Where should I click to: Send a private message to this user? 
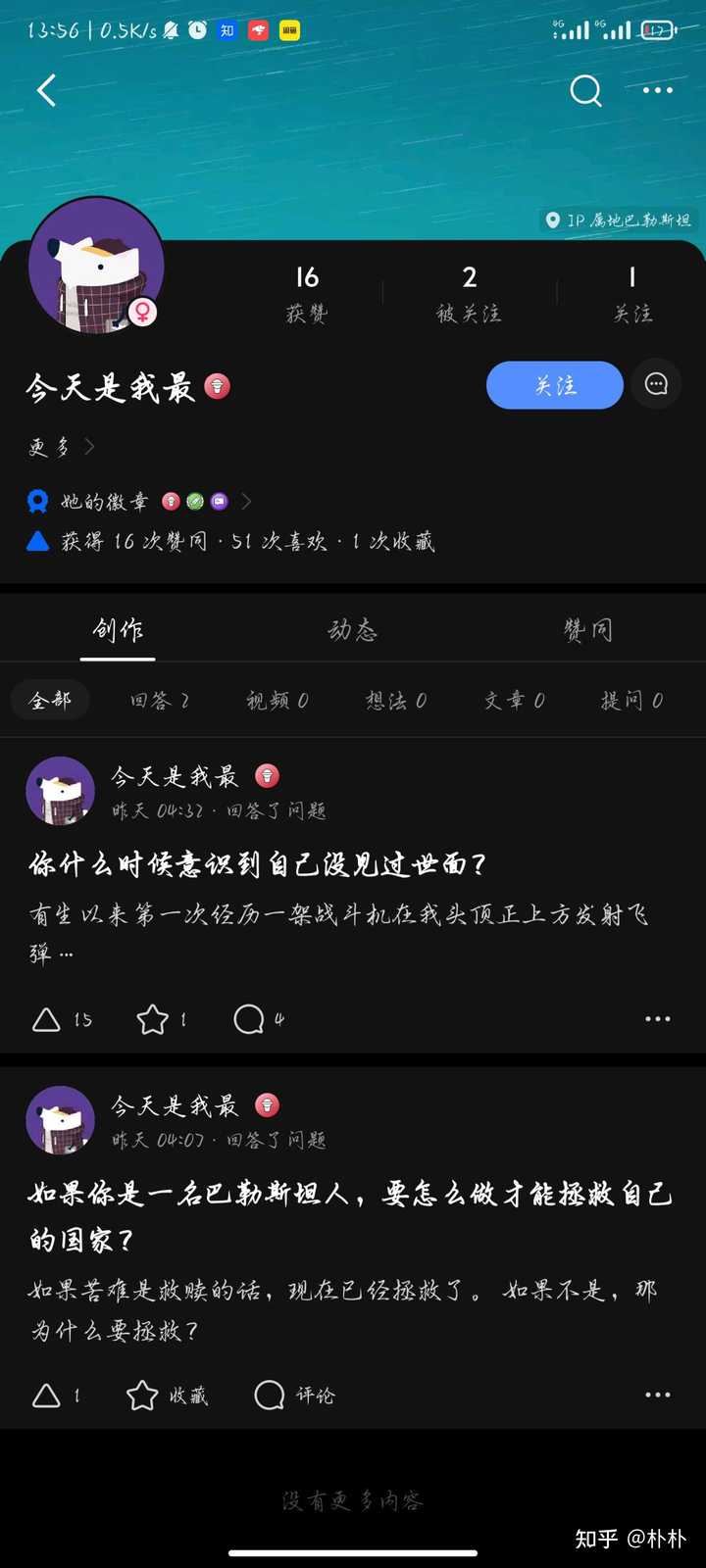pos(656,385)
